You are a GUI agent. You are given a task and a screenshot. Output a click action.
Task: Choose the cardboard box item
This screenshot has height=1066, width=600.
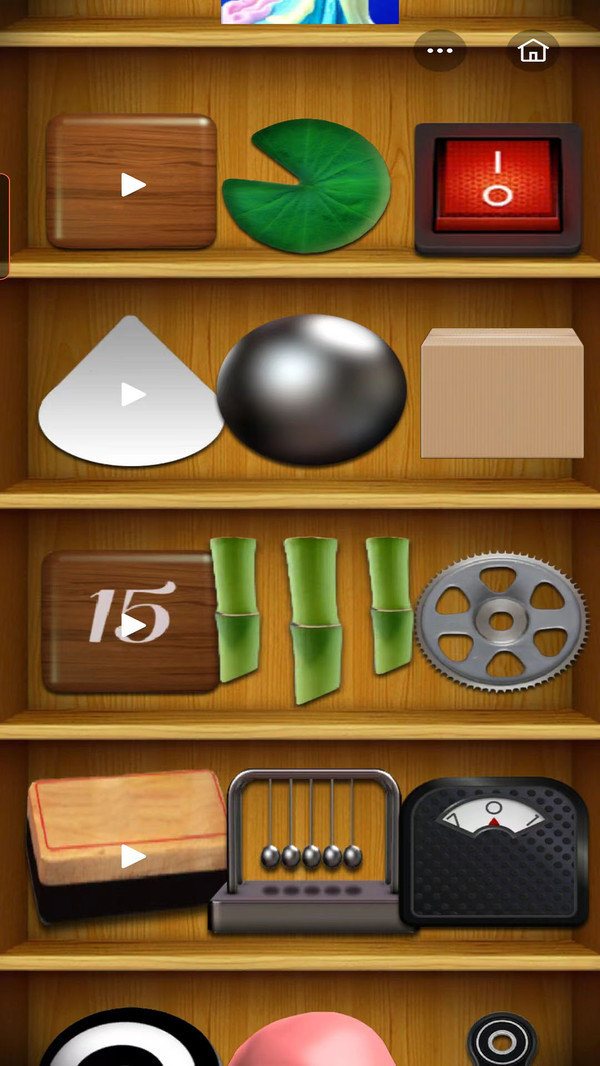502,393
